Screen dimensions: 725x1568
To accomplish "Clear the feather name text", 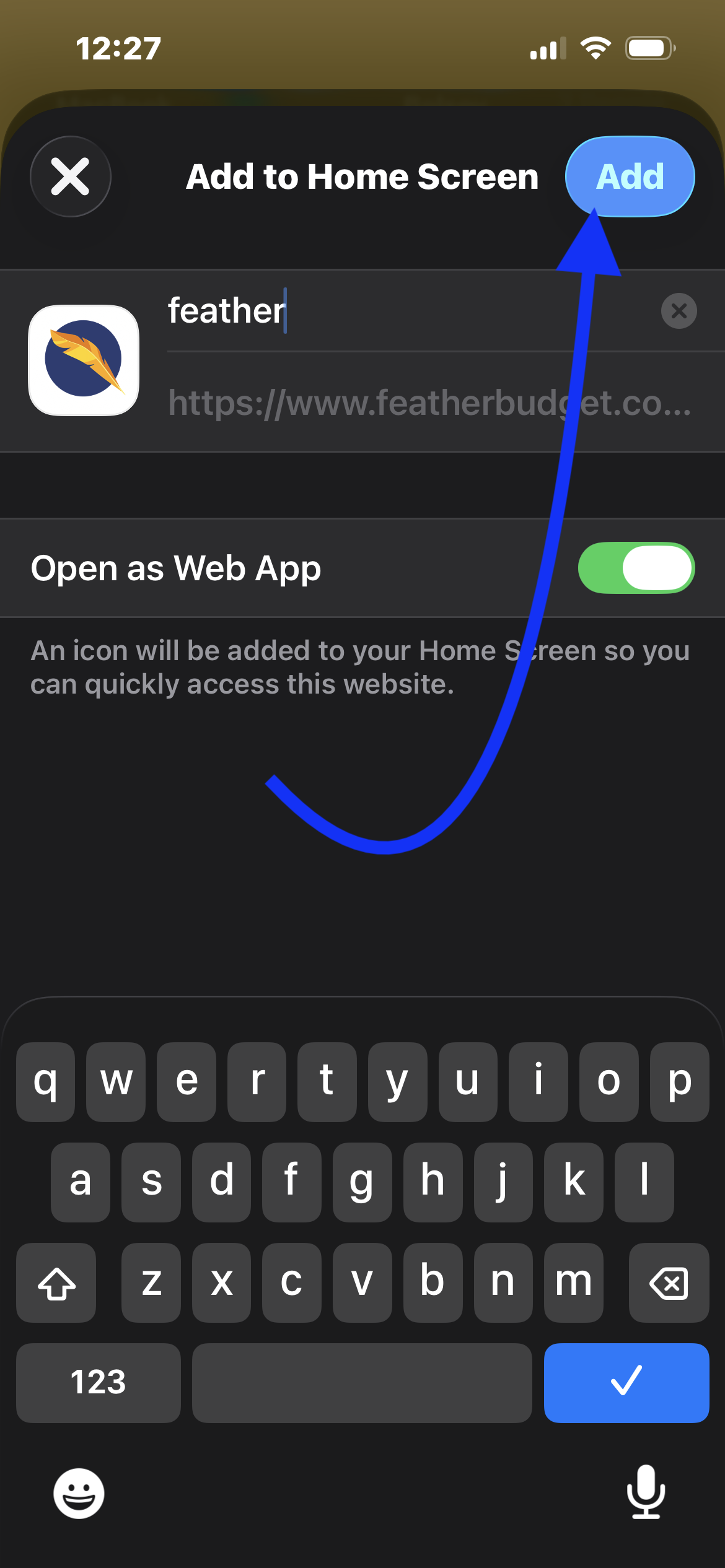I will coord(679,311).
